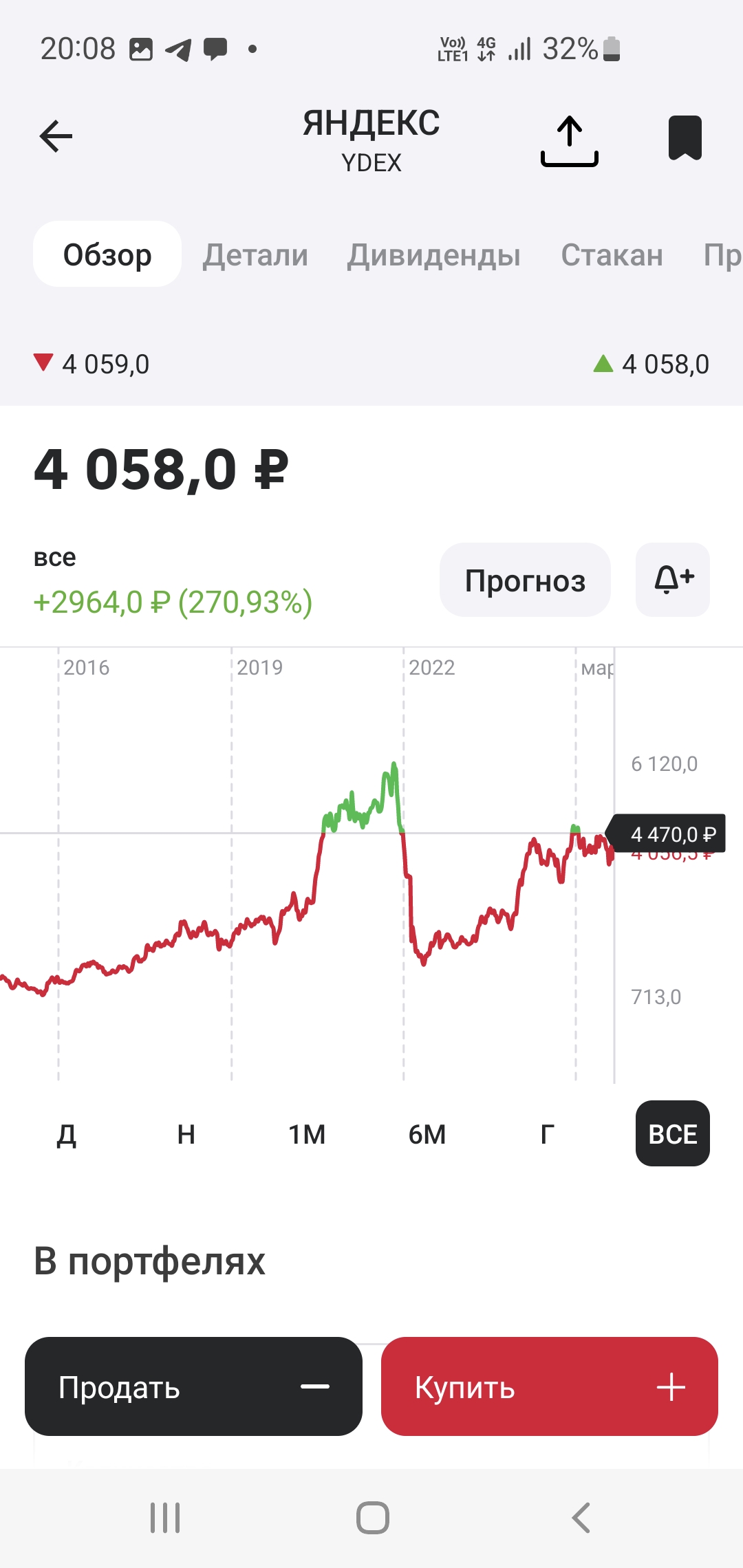The height and width of the screenshot is (1568, 743).
Task: Go to the phone's home screen
Action: 372,1518
